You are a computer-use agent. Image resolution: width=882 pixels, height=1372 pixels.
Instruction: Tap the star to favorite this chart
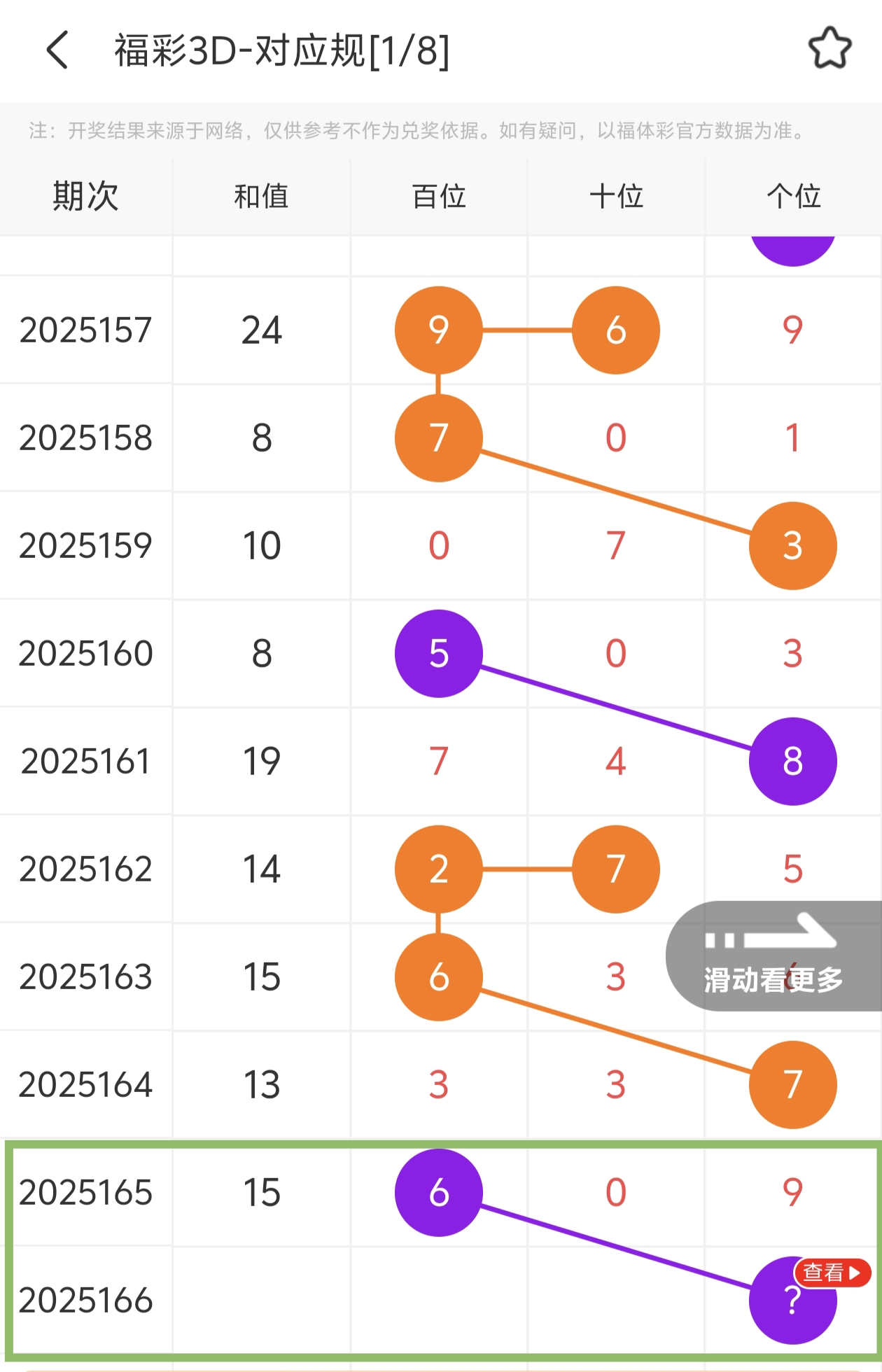829,46
